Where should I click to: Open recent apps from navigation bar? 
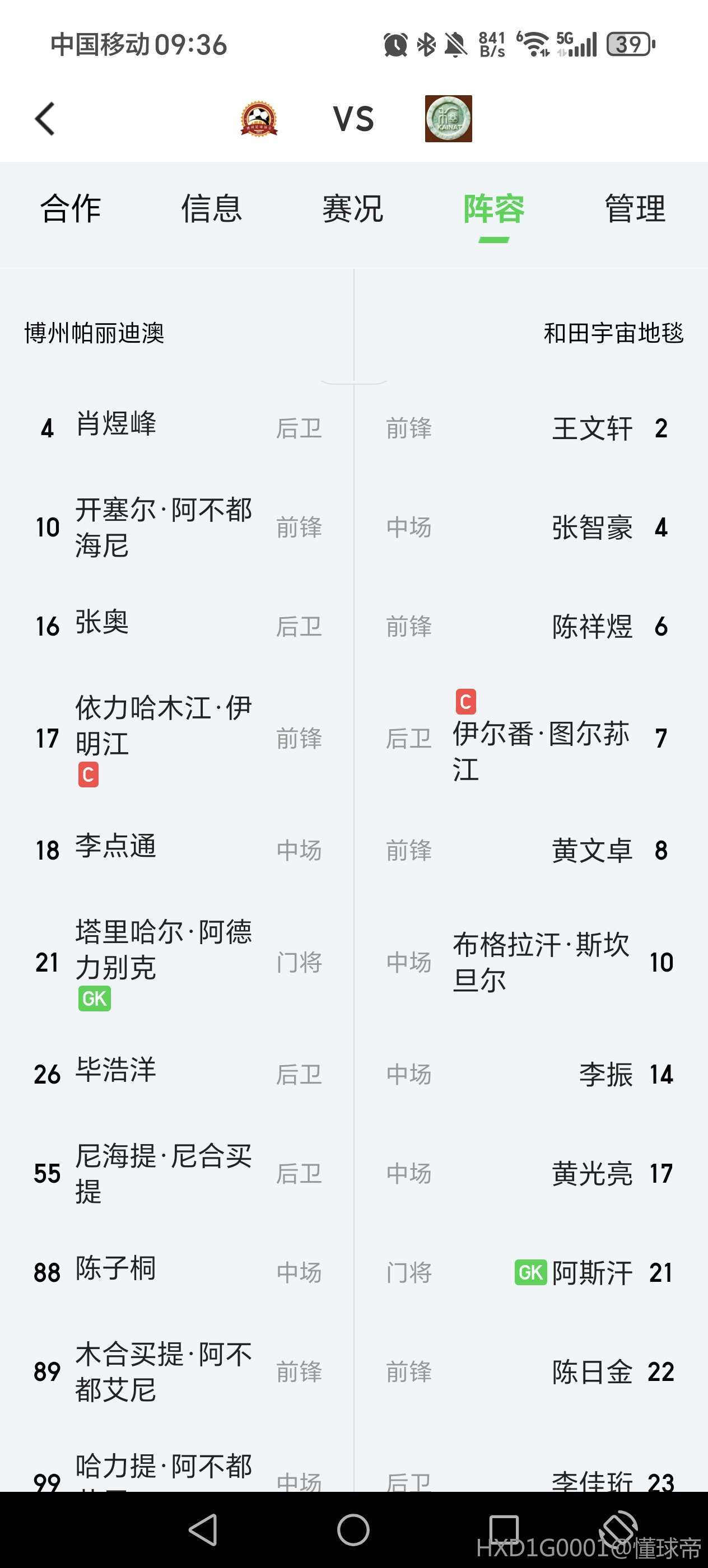click(x=504, y=1530)
